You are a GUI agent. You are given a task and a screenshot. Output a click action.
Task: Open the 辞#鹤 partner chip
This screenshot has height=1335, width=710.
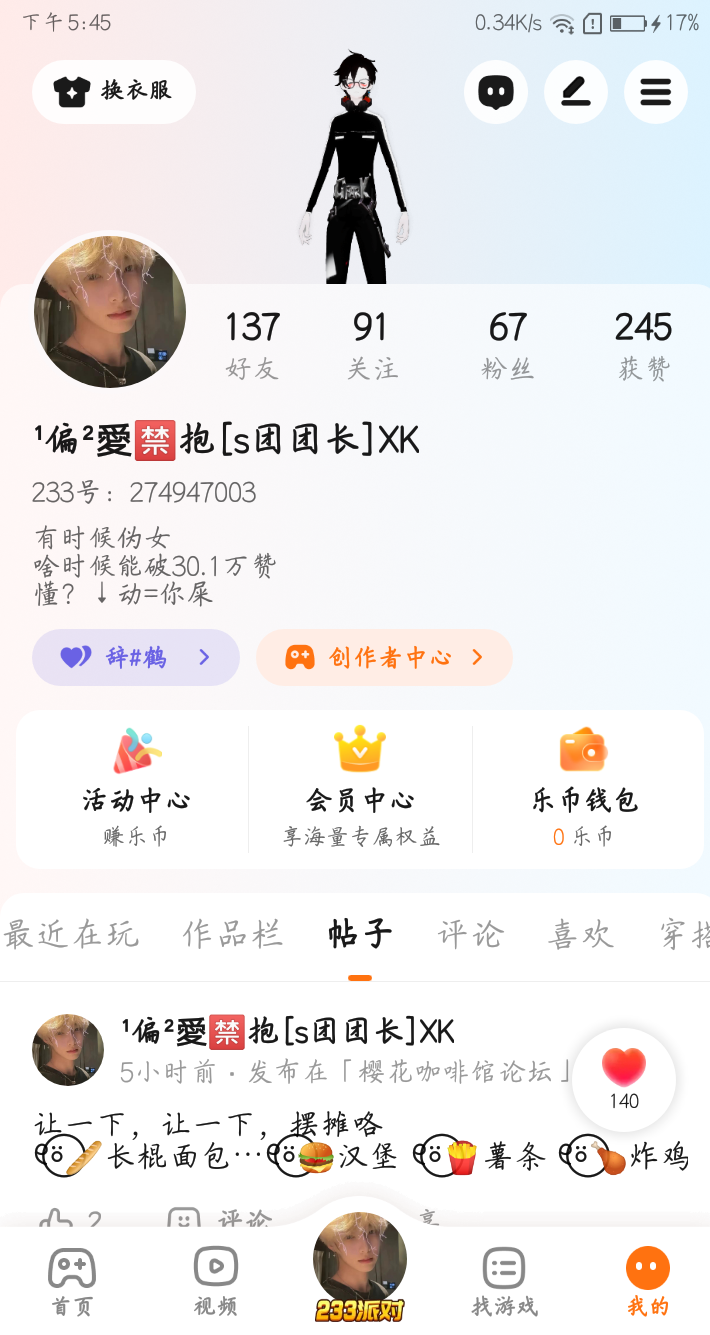136,657
